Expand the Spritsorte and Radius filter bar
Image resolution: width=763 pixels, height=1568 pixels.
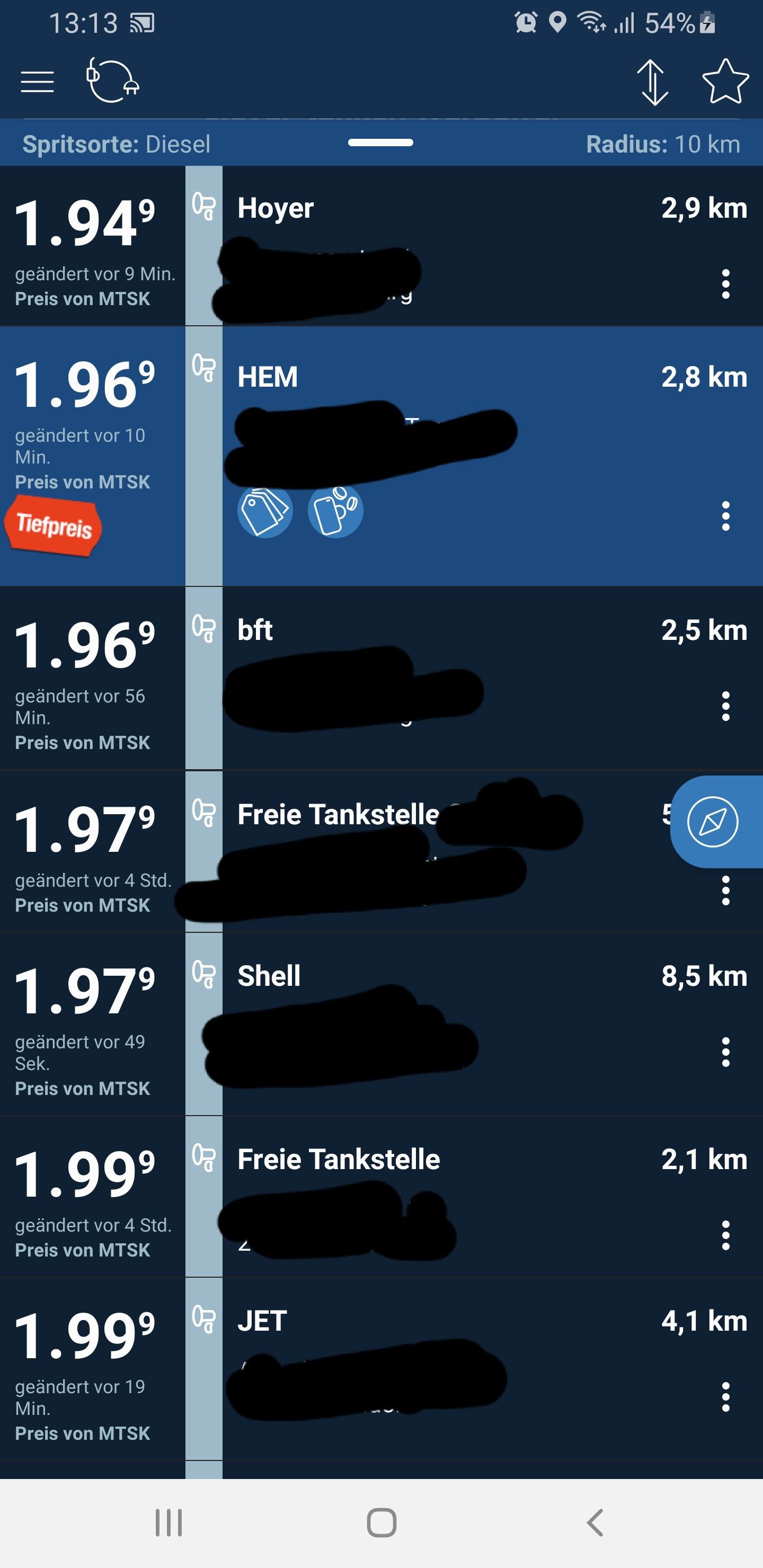381,144
